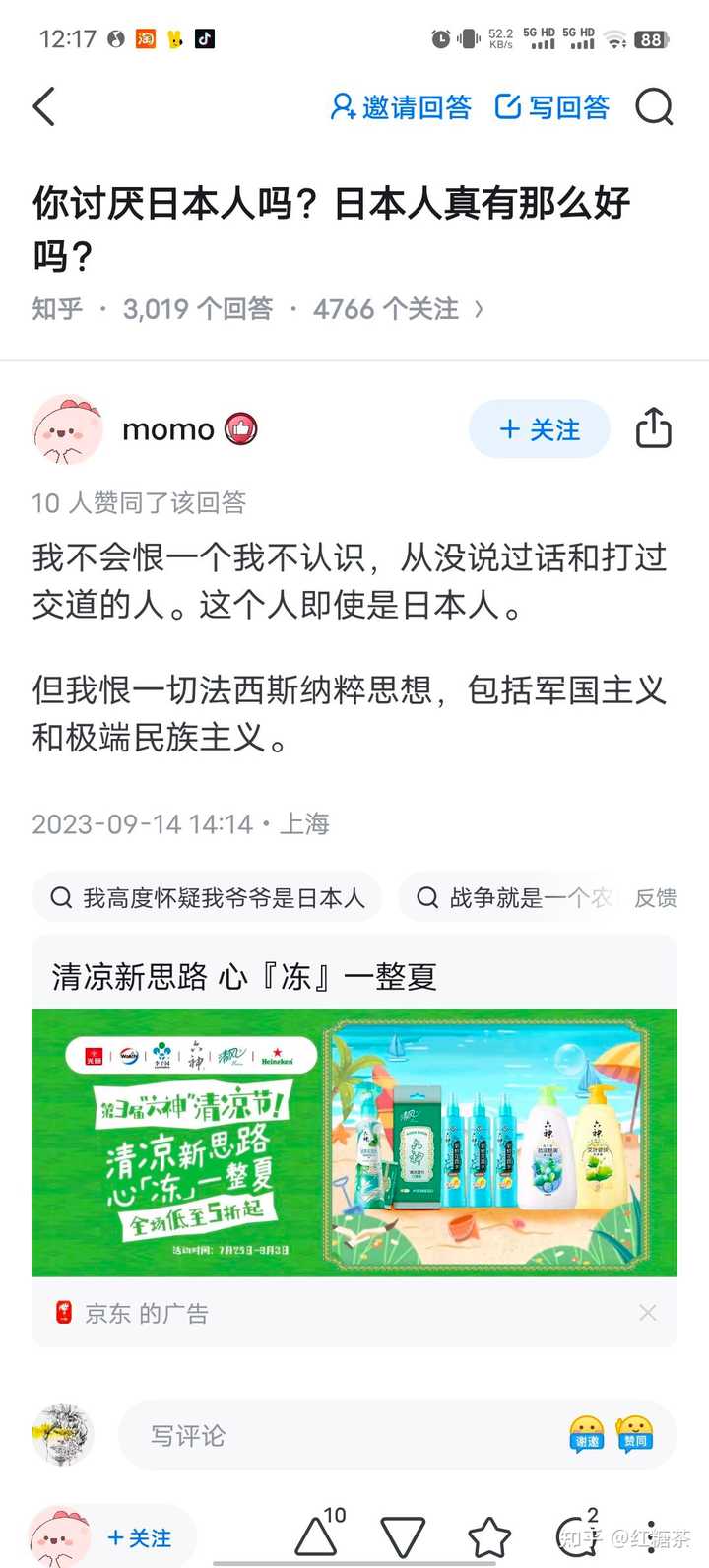
Task: Tap 邀请回答 to invite answers
Action: (x=400, y=106)
